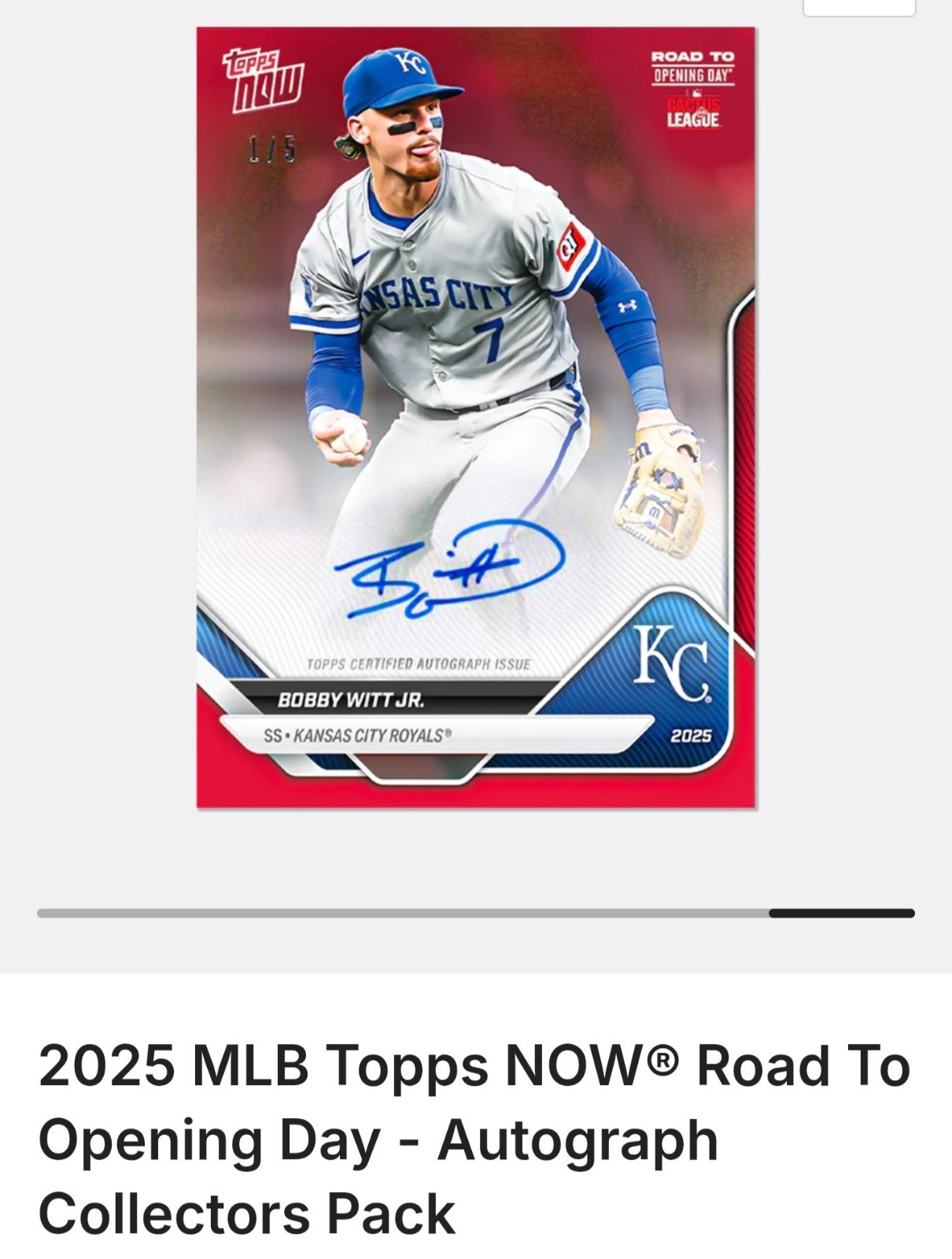Open the Bobby Witt Jr. card image
This screenshot has height=1259, width=952.
pyautogui.click(x=475, y=417)
